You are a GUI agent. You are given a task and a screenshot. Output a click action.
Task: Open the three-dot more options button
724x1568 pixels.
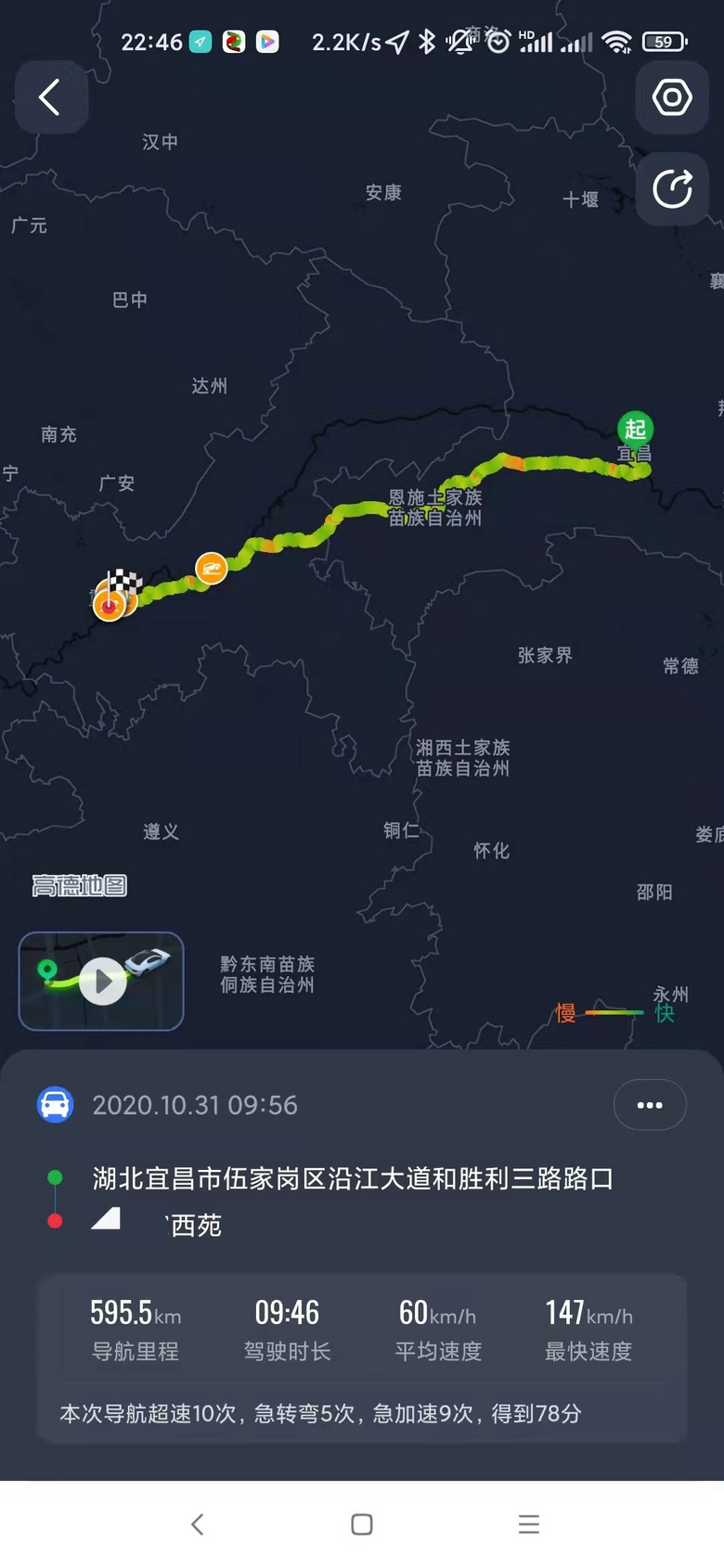(650, 1105)
